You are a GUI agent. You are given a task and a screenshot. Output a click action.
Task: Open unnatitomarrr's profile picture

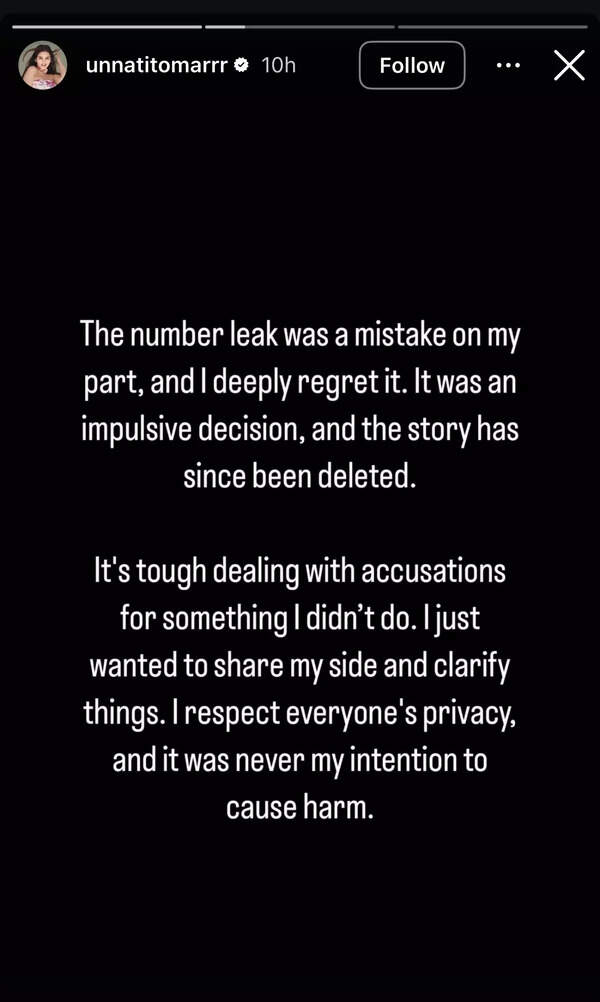(x=43, y=65)
